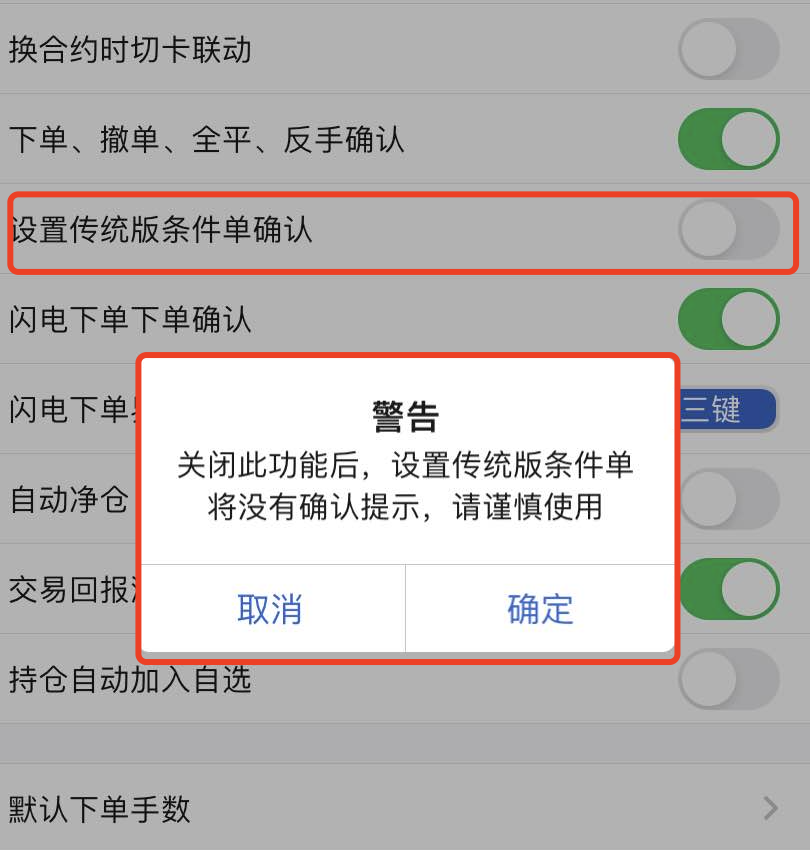Open 默认下单手数 setting
The width and height of the screenshot is (810, 850).
(405, 808)
